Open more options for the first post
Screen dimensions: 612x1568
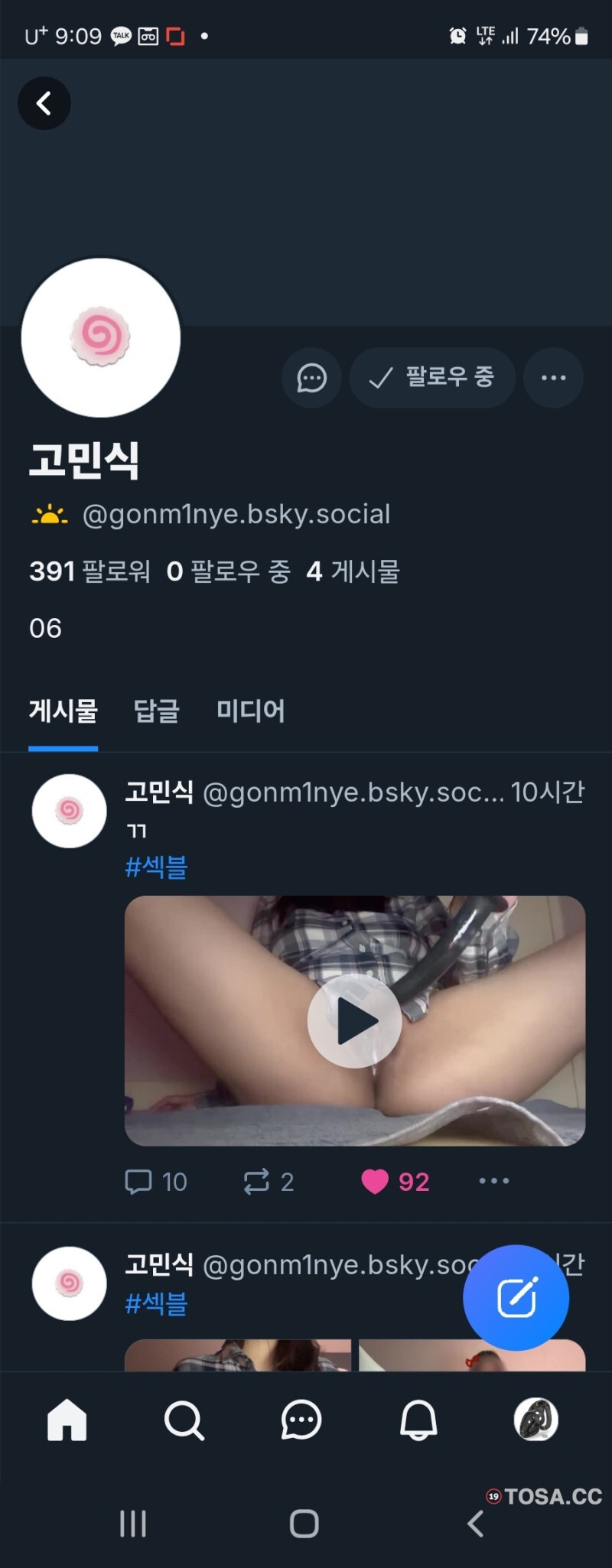(493, 1181)
